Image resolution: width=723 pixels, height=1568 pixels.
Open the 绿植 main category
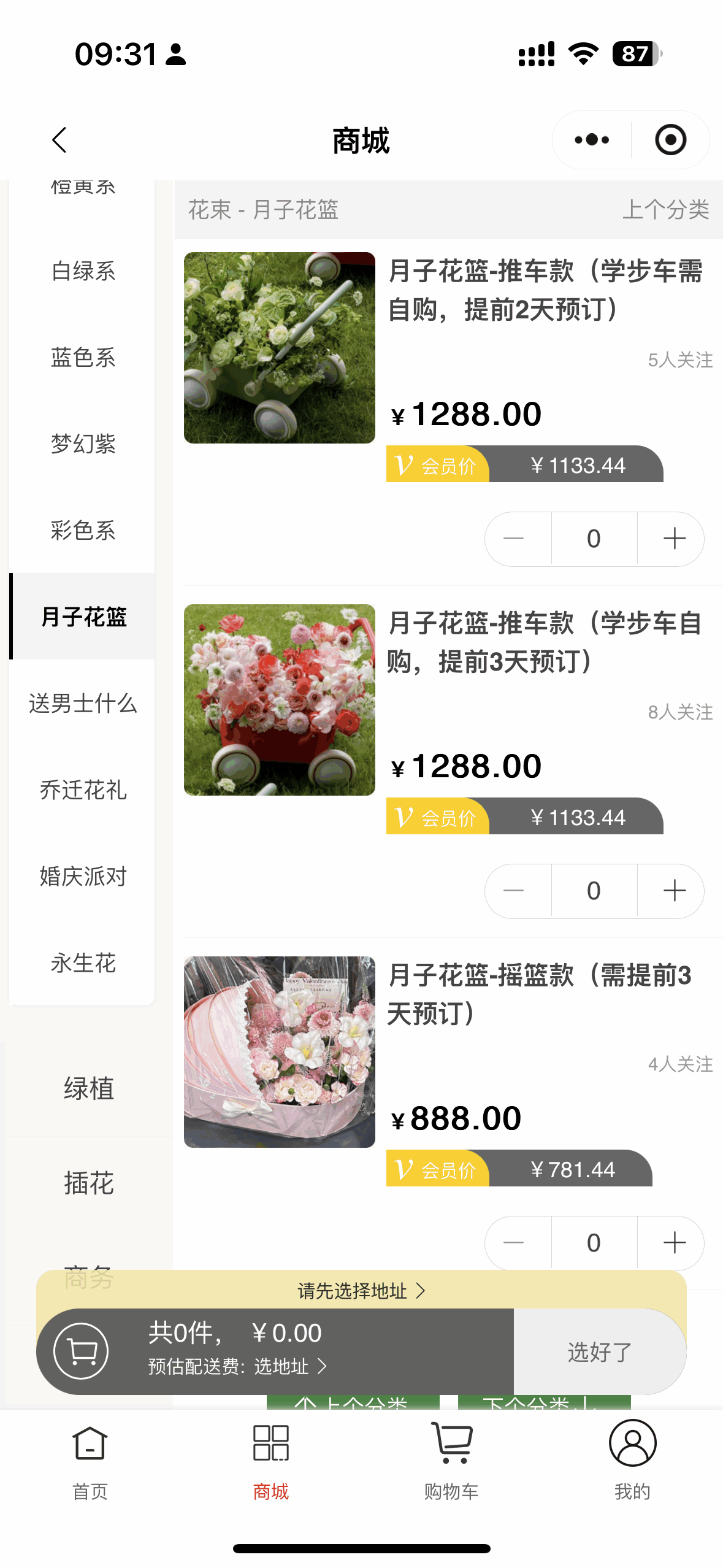(x=89, y=1089)
